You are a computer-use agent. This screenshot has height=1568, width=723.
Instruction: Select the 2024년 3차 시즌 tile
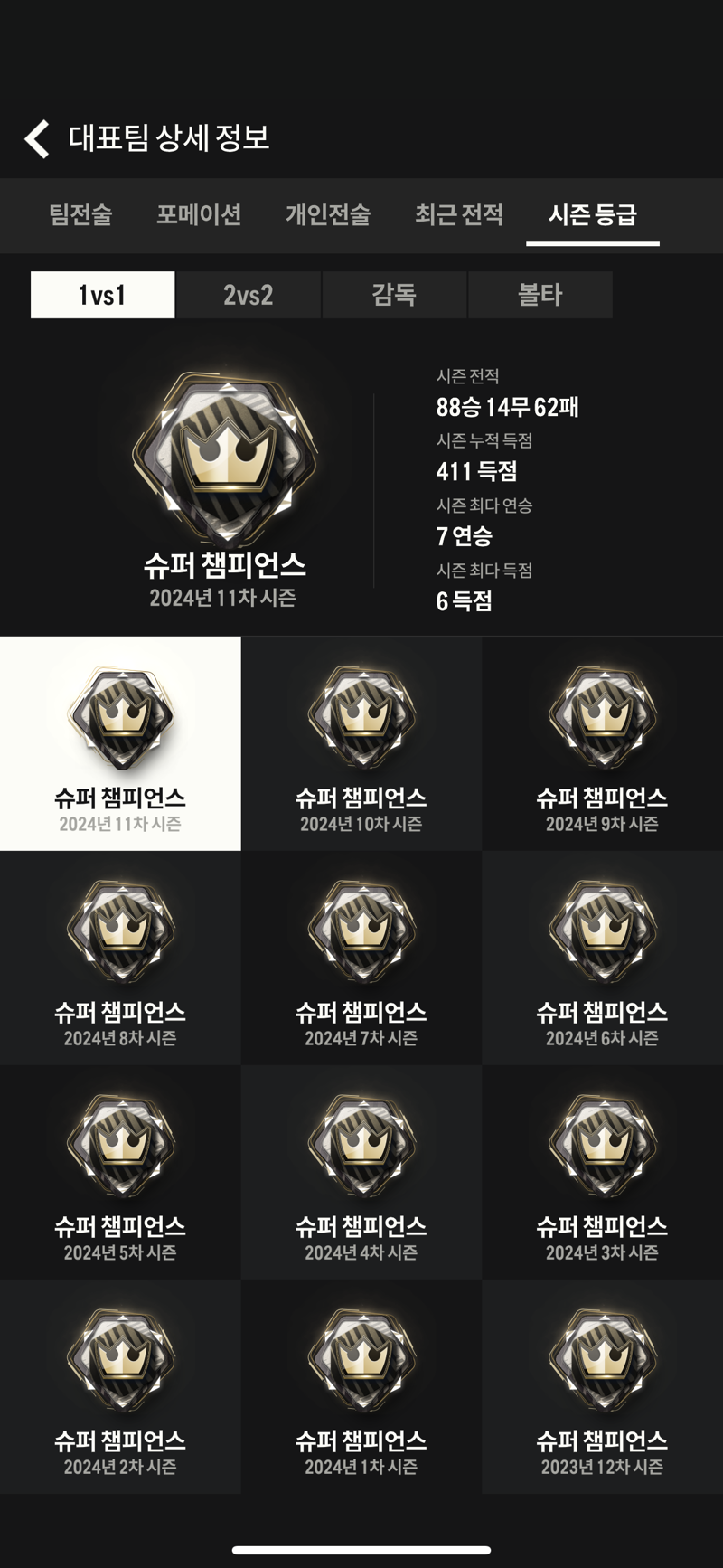(x=602, y=1172)
